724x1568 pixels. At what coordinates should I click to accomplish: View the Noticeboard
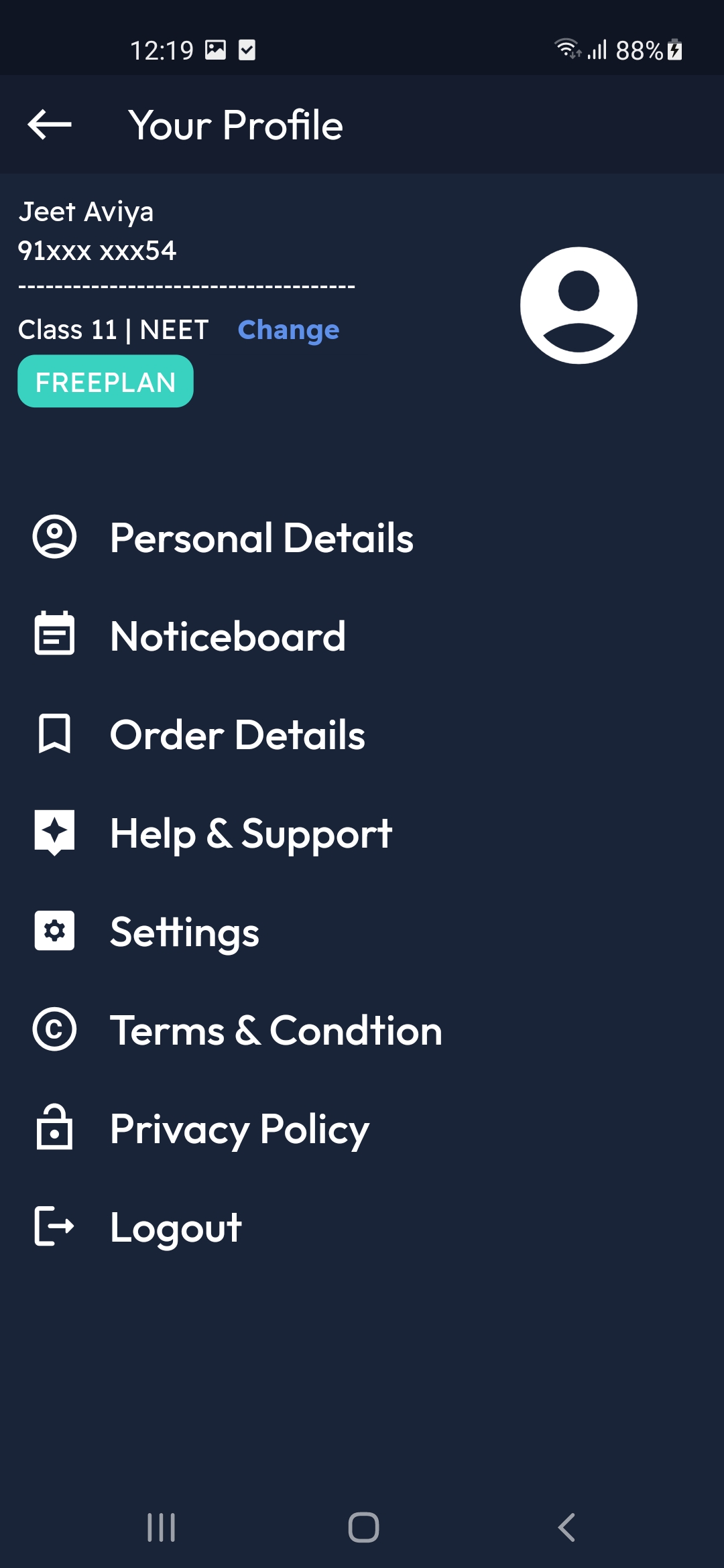tap(228, 636)
